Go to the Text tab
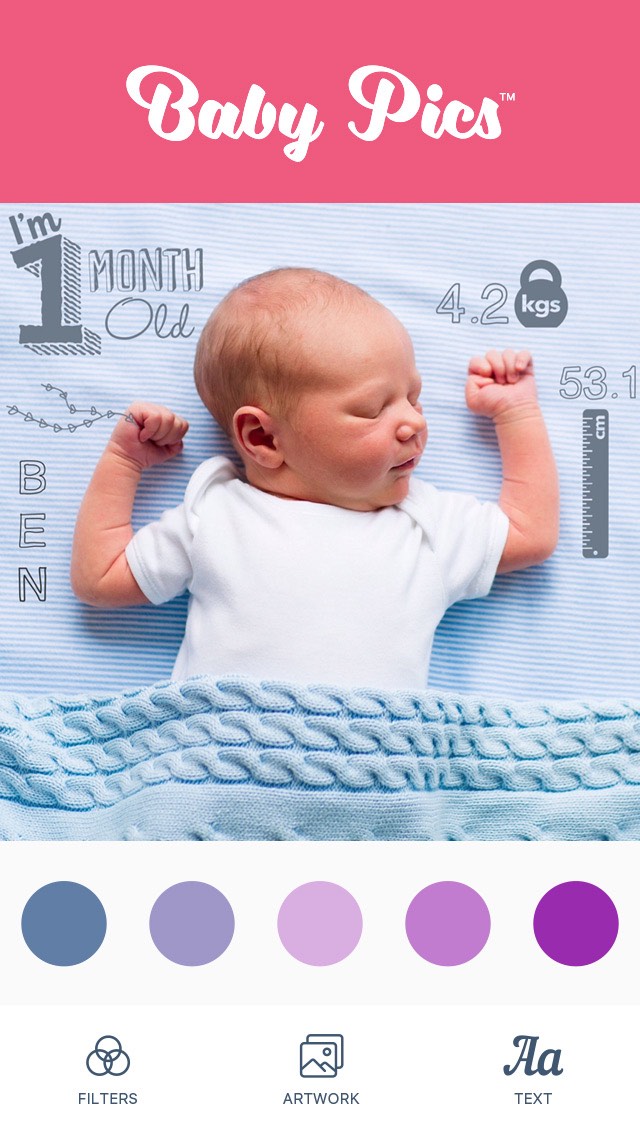This screenshot has width=640, height=1136. click(533, 1070)
